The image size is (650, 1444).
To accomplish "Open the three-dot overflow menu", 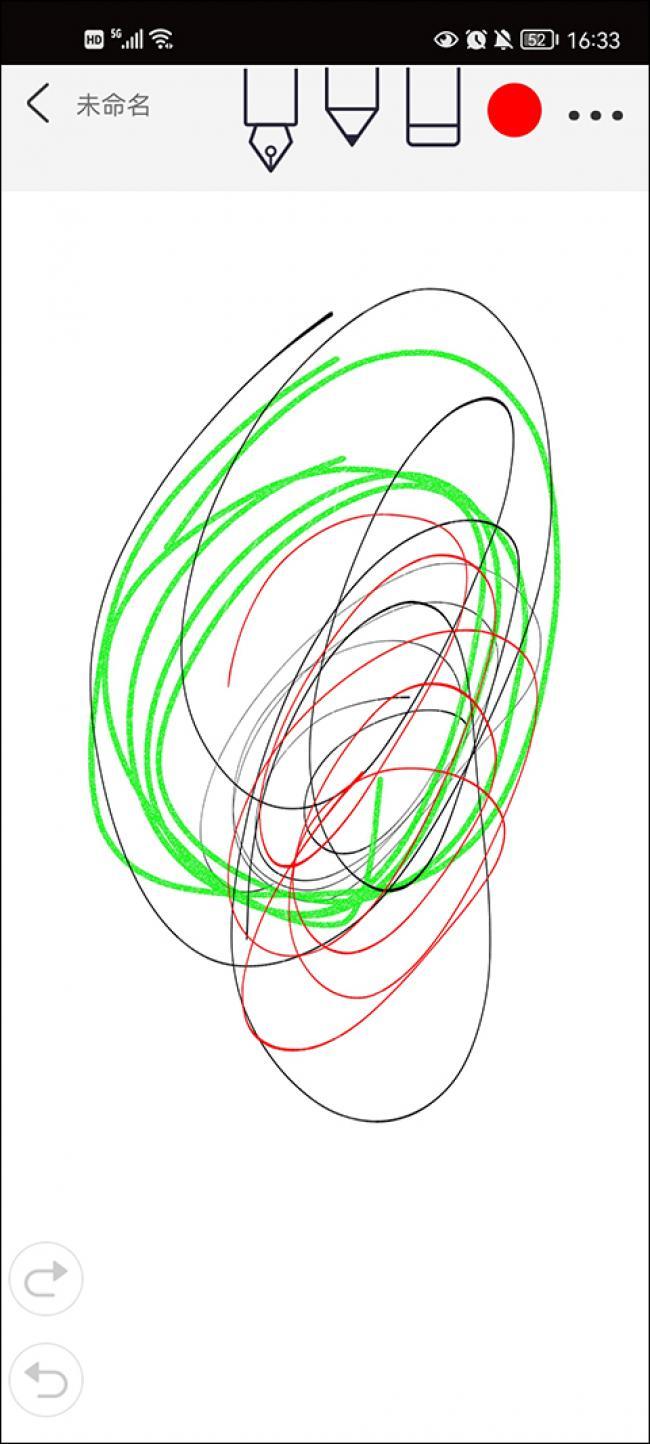I will click(596, 115).
